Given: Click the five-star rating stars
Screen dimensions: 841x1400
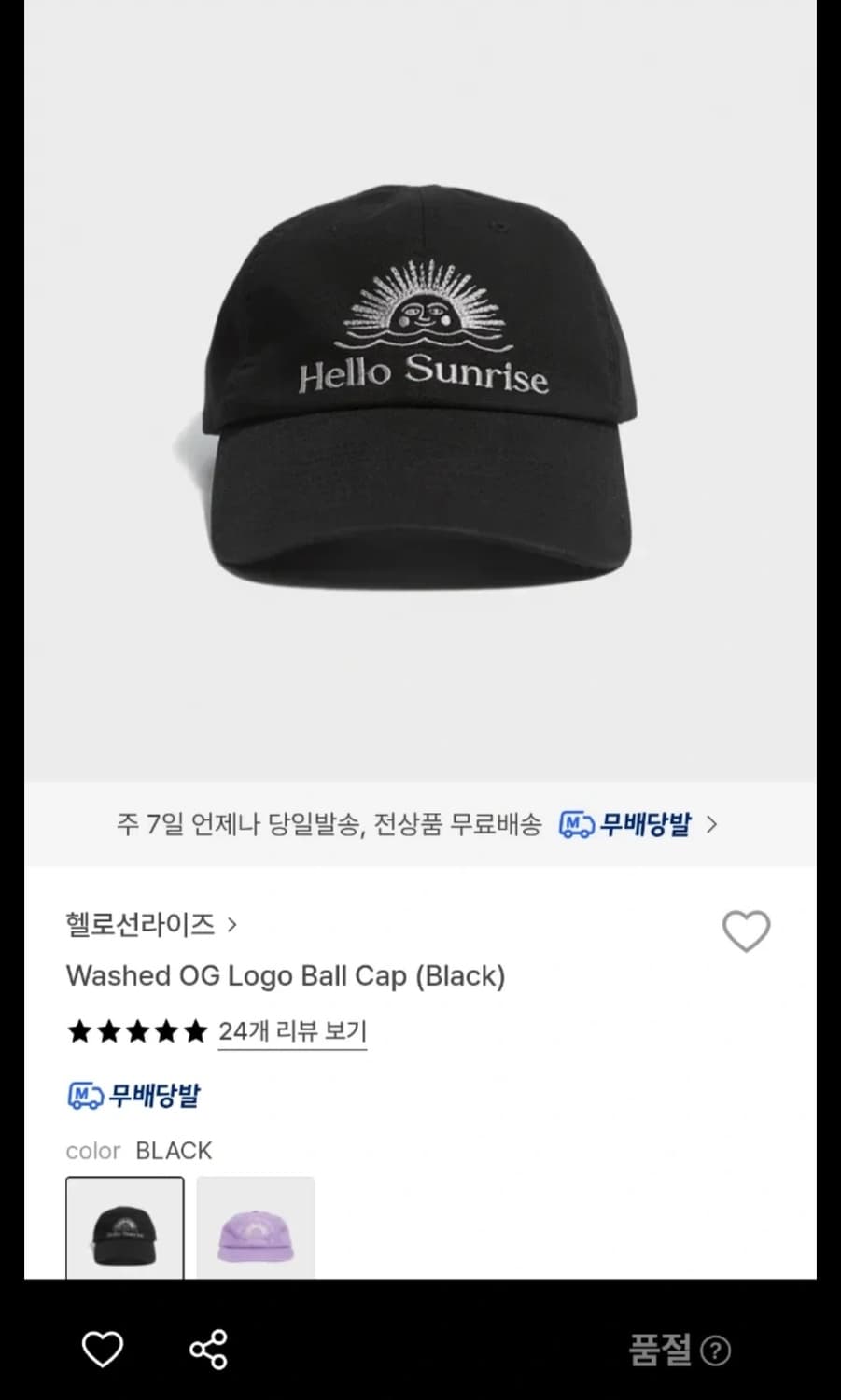Looking at the screenshot, I should 136,1031.
